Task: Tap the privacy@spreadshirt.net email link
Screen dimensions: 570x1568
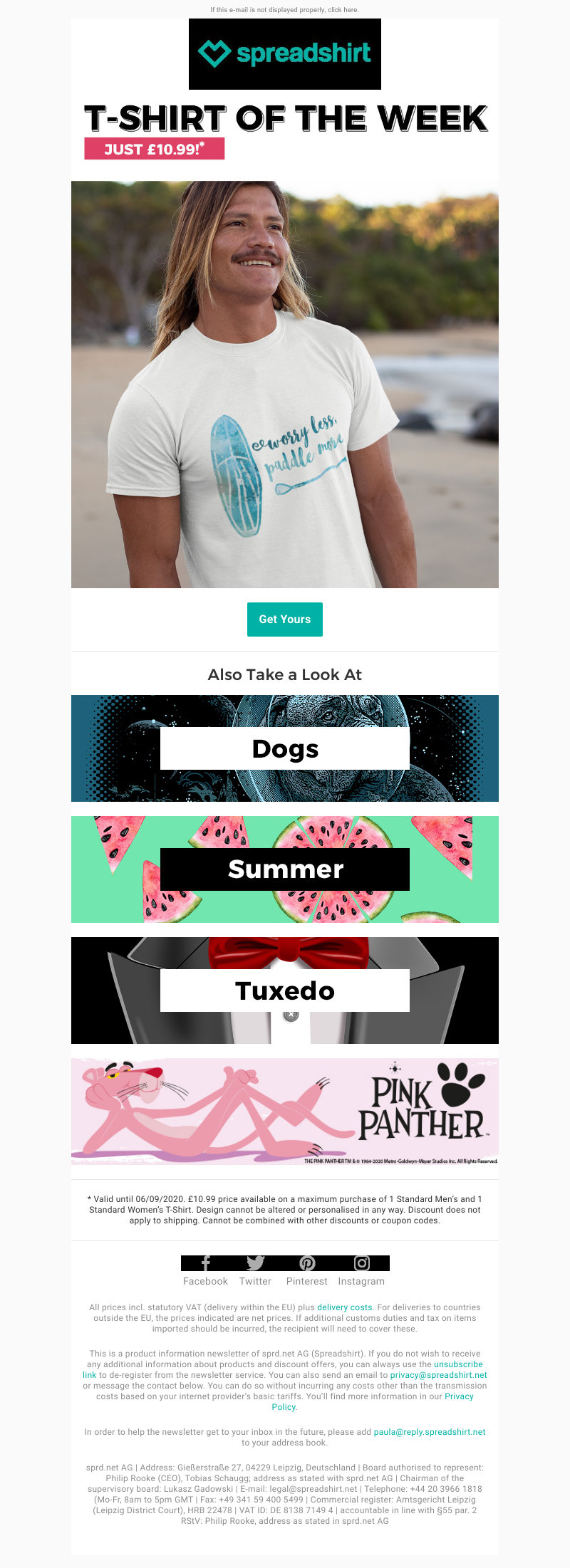Action: pos(438,1375)
